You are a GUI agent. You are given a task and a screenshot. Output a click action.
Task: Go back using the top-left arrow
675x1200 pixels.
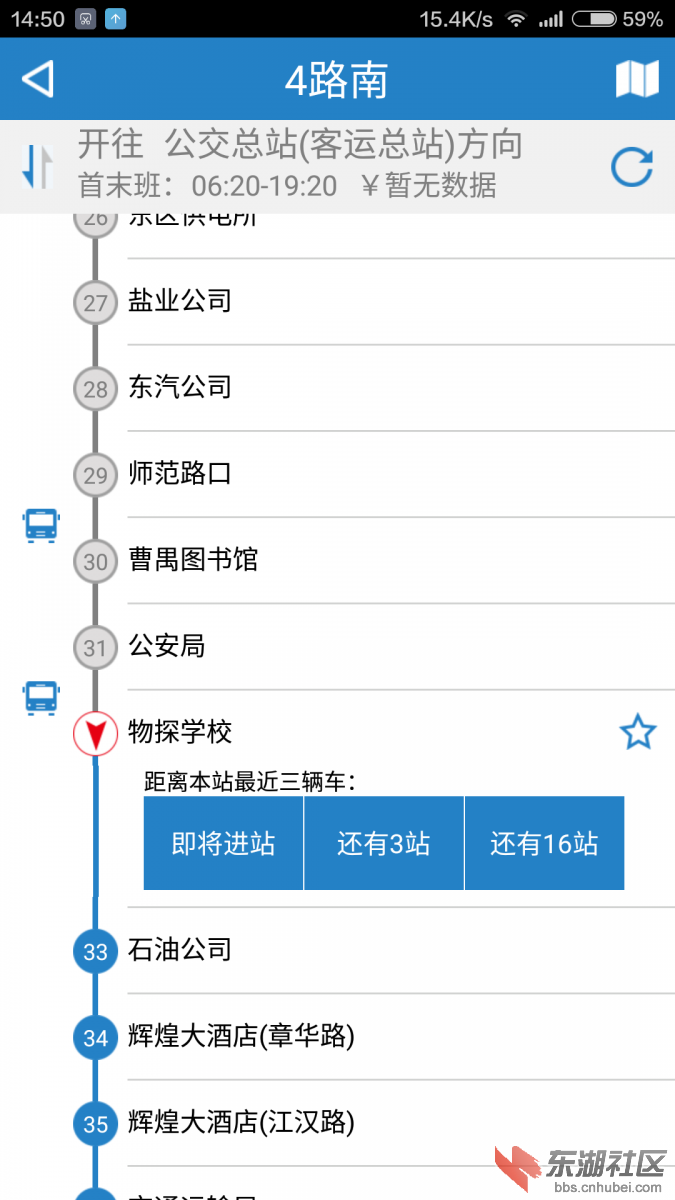point(38,79)
